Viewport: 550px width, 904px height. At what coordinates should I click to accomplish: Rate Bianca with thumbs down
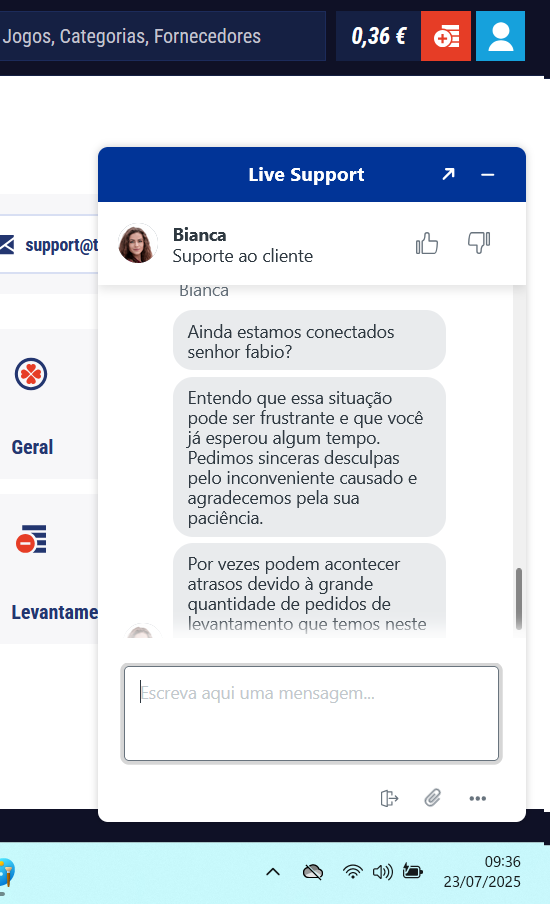click(479, 243)
